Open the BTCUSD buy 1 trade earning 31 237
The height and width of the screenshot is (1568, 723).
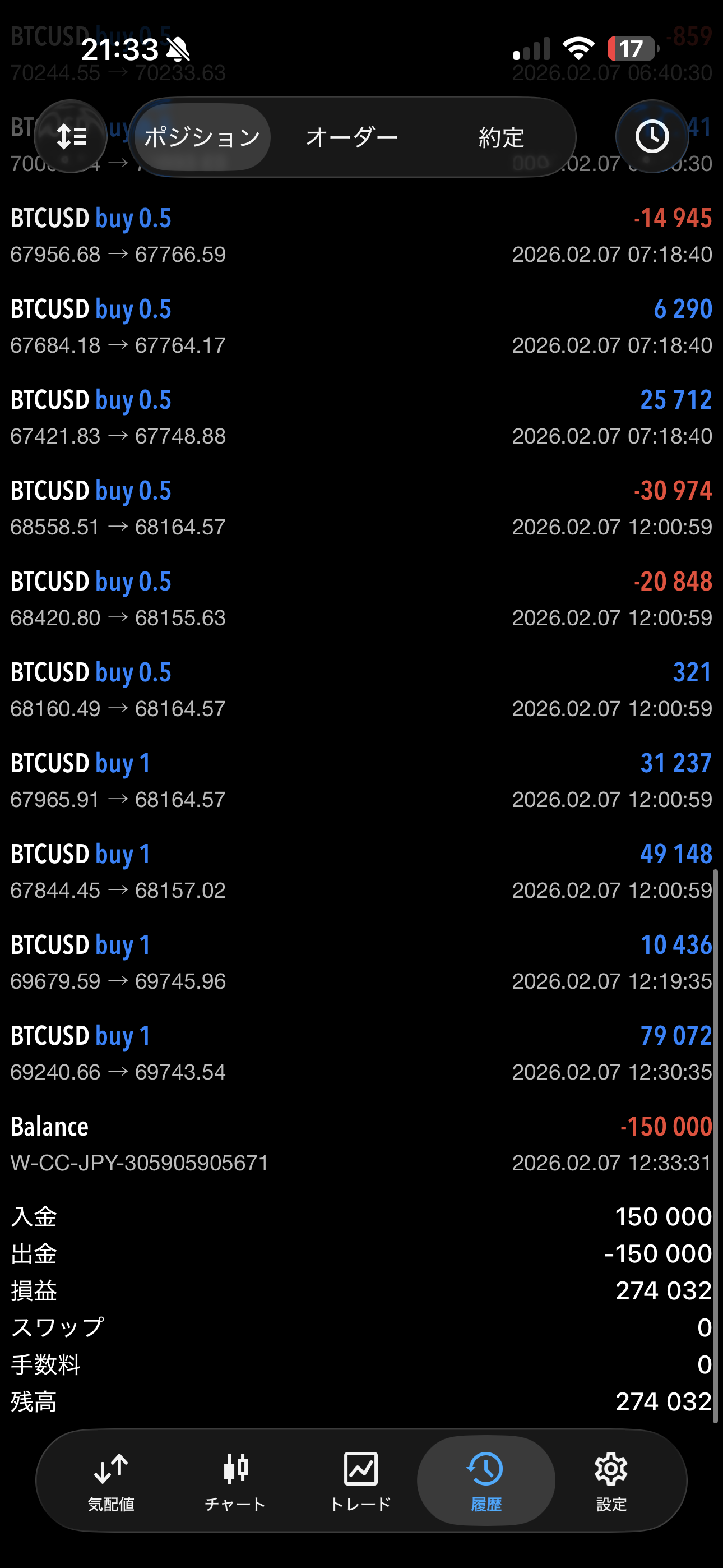361,781
